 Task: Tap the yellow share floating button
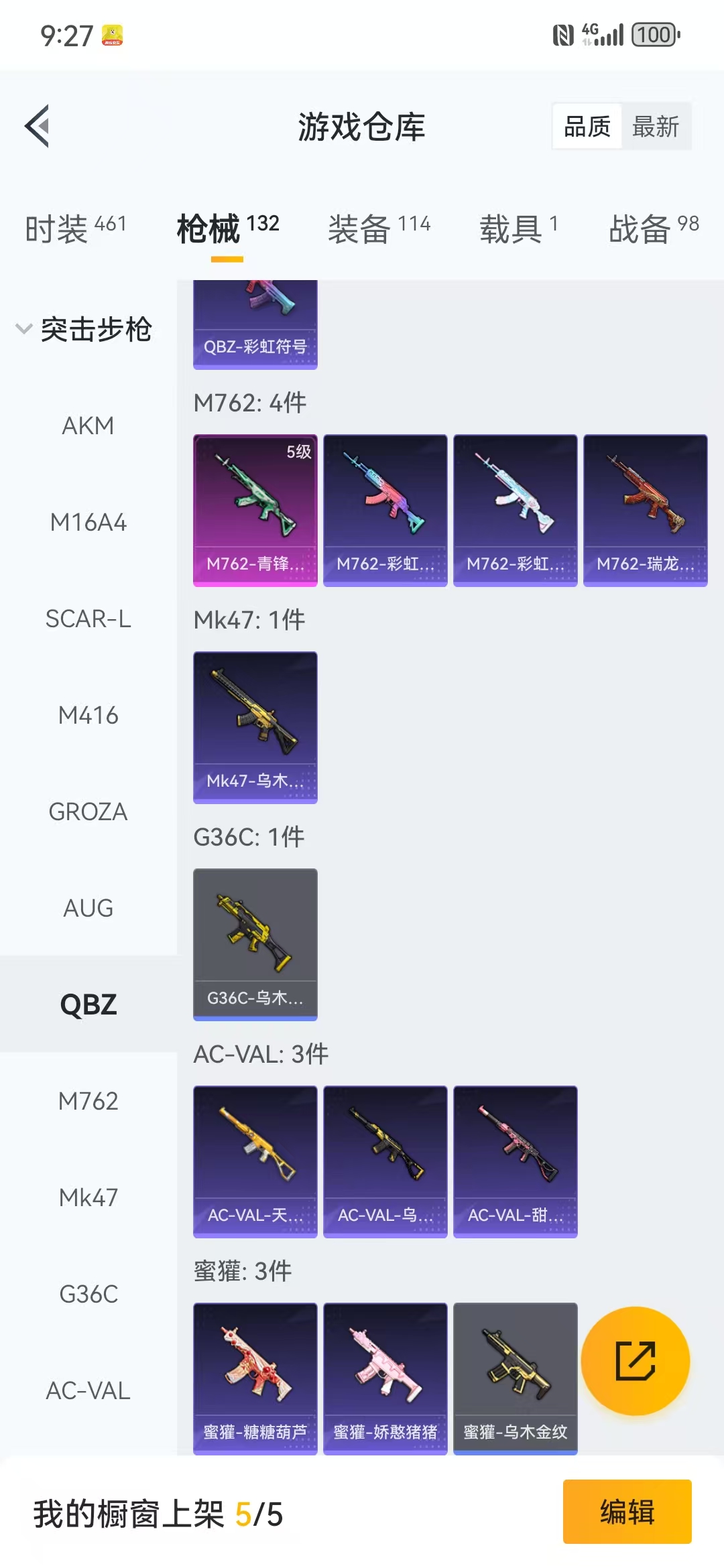pos(635,1361)
